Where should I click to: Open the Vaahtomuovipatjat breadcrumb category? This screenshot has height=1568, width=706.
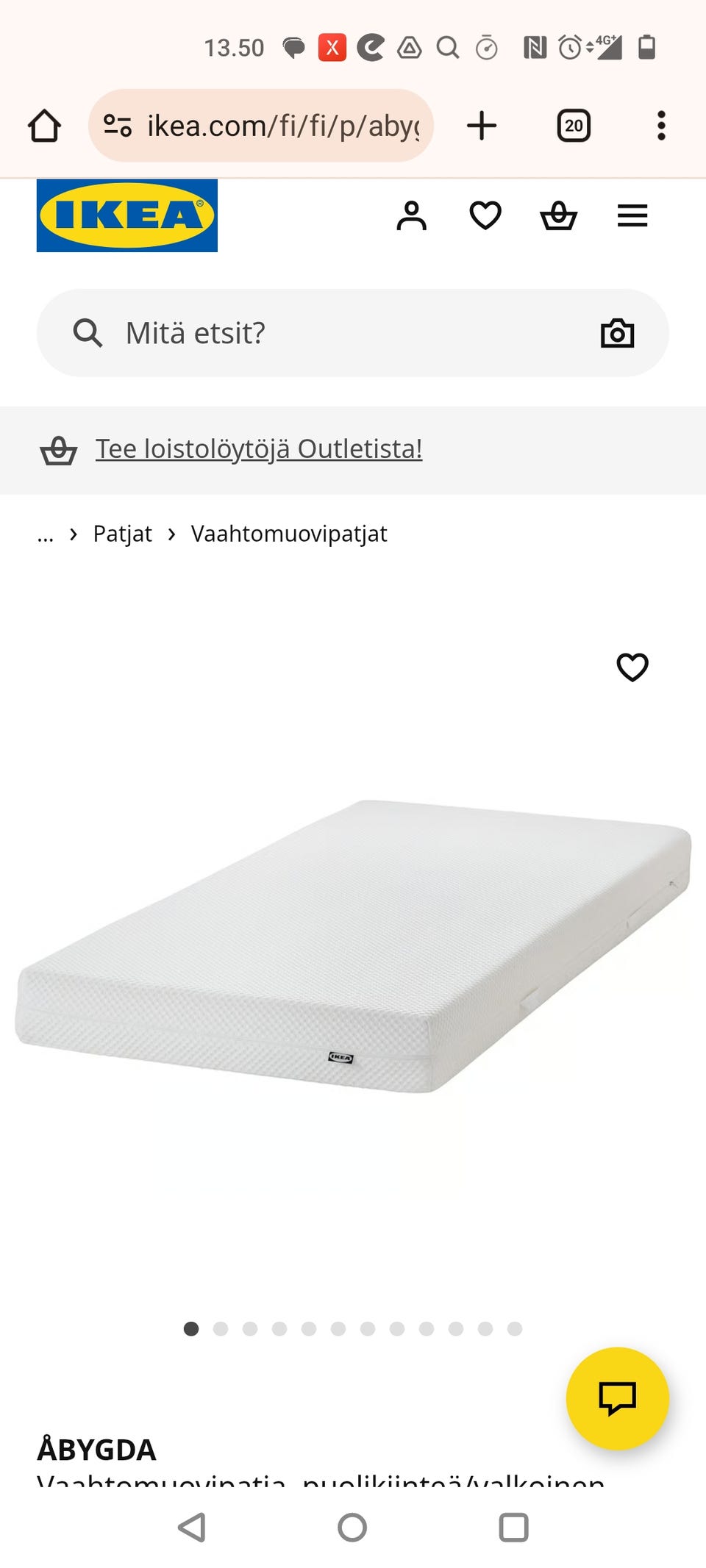click(289, 534)
